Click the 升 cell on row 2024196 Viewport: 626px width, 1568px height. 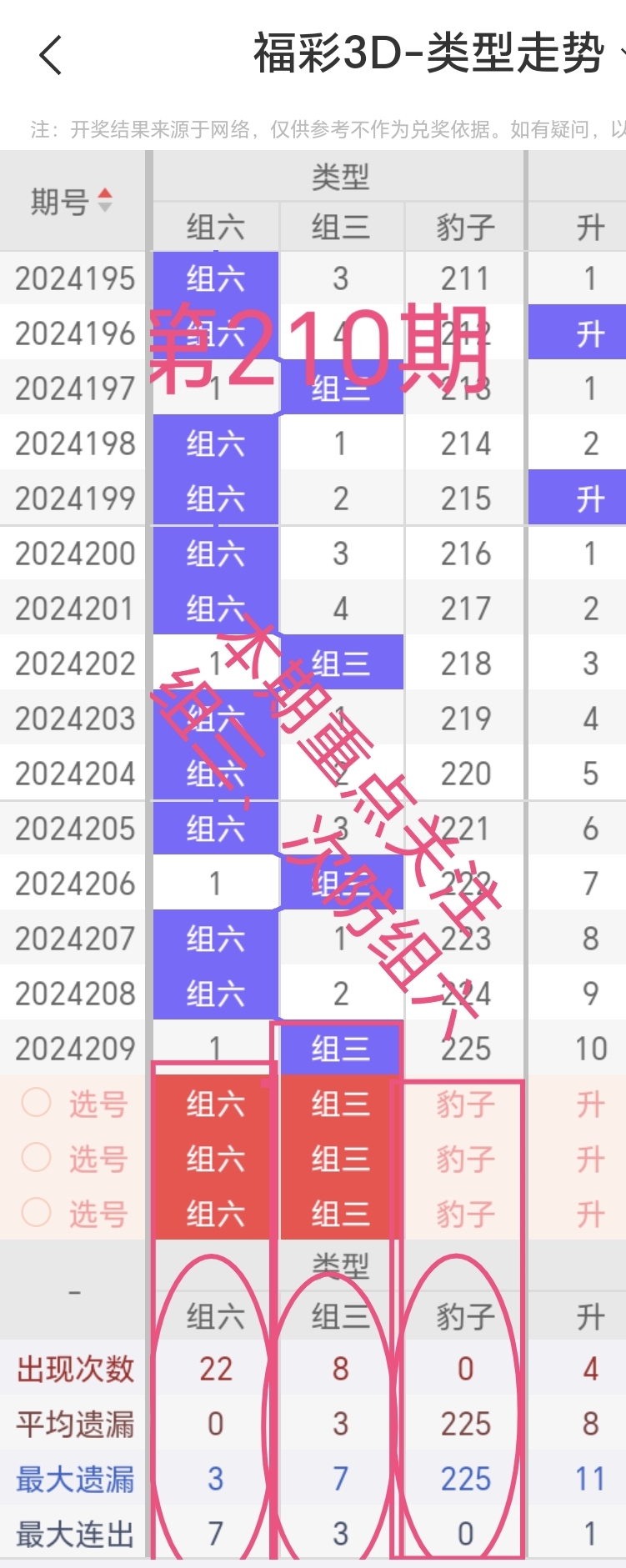pyautogui.click(x=590, y=333)
